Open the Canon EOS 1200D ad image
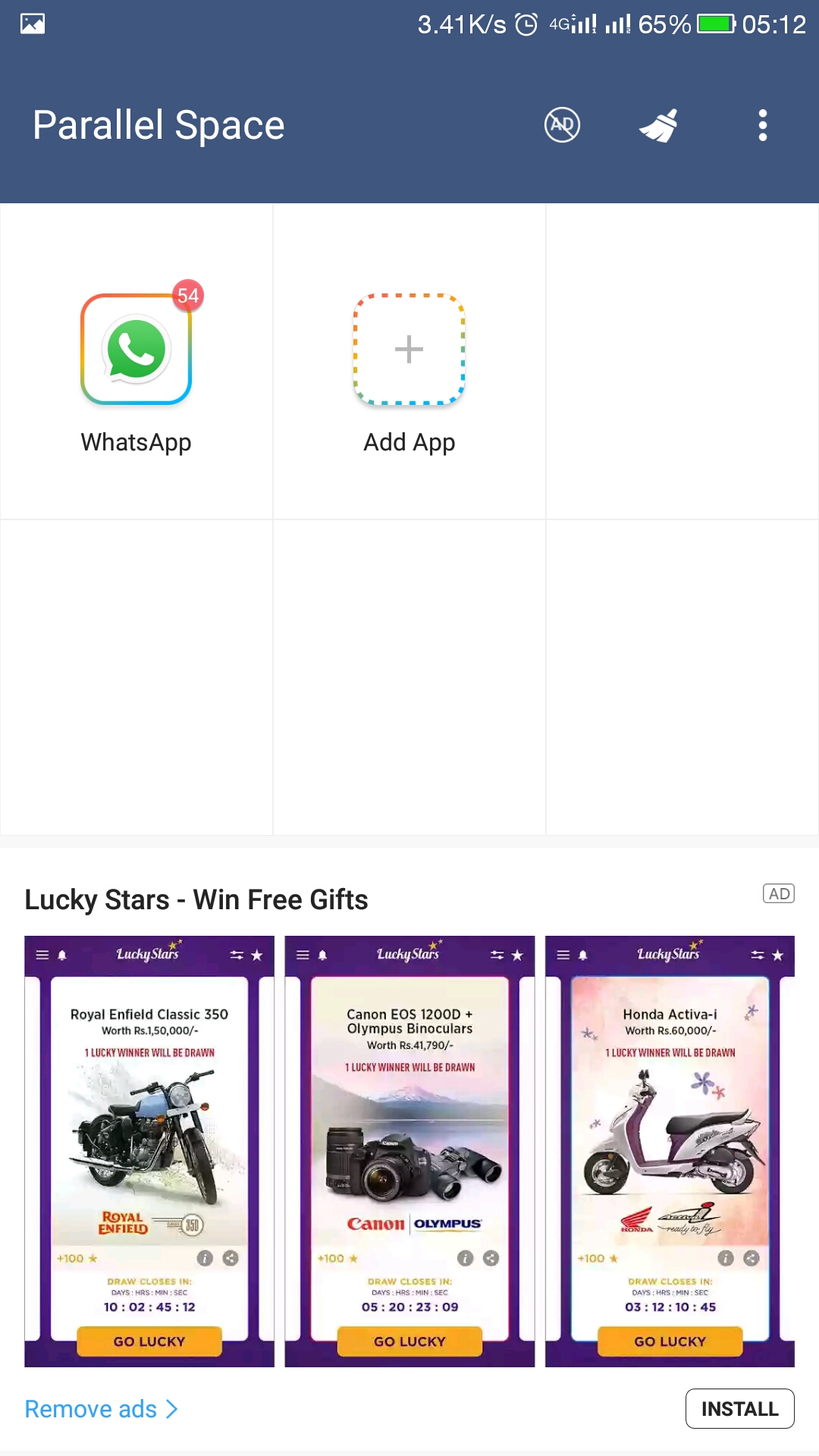The image size is (819, 1456). click(x=409, y=1151)
